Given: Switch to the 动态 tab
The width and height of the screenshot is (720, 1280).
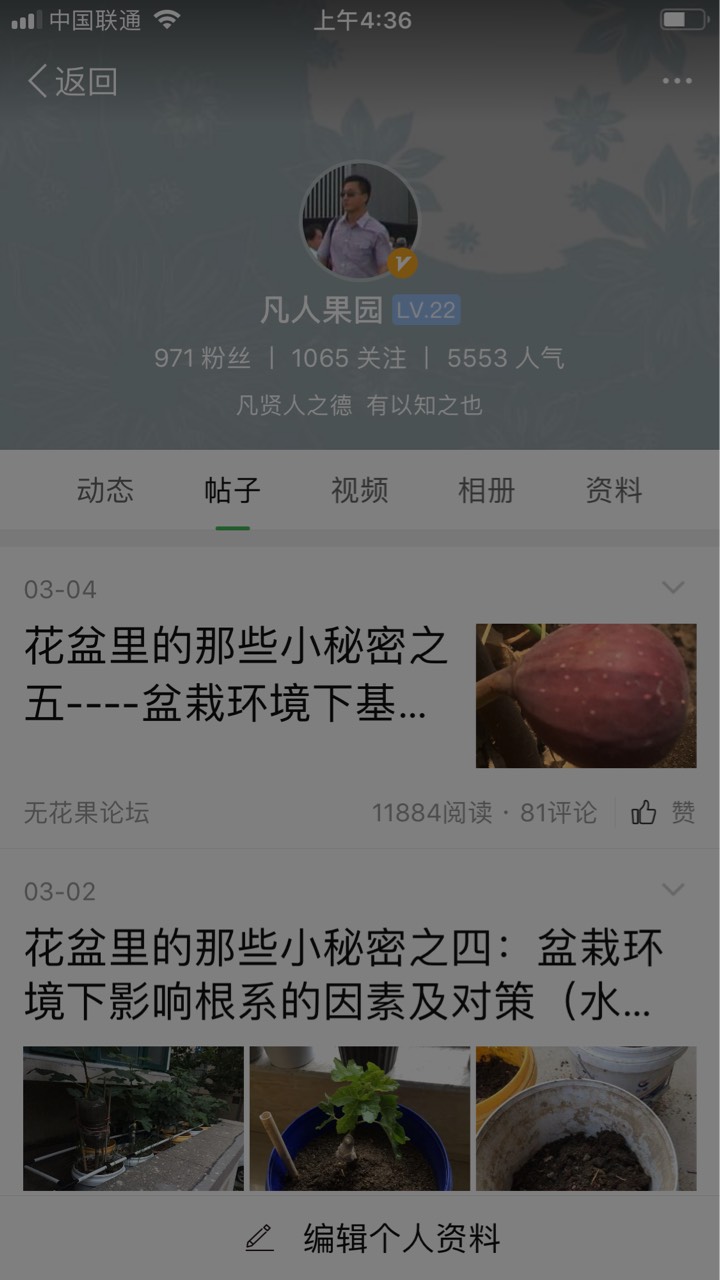Looking at the screenshot, I should pos(105,490).
